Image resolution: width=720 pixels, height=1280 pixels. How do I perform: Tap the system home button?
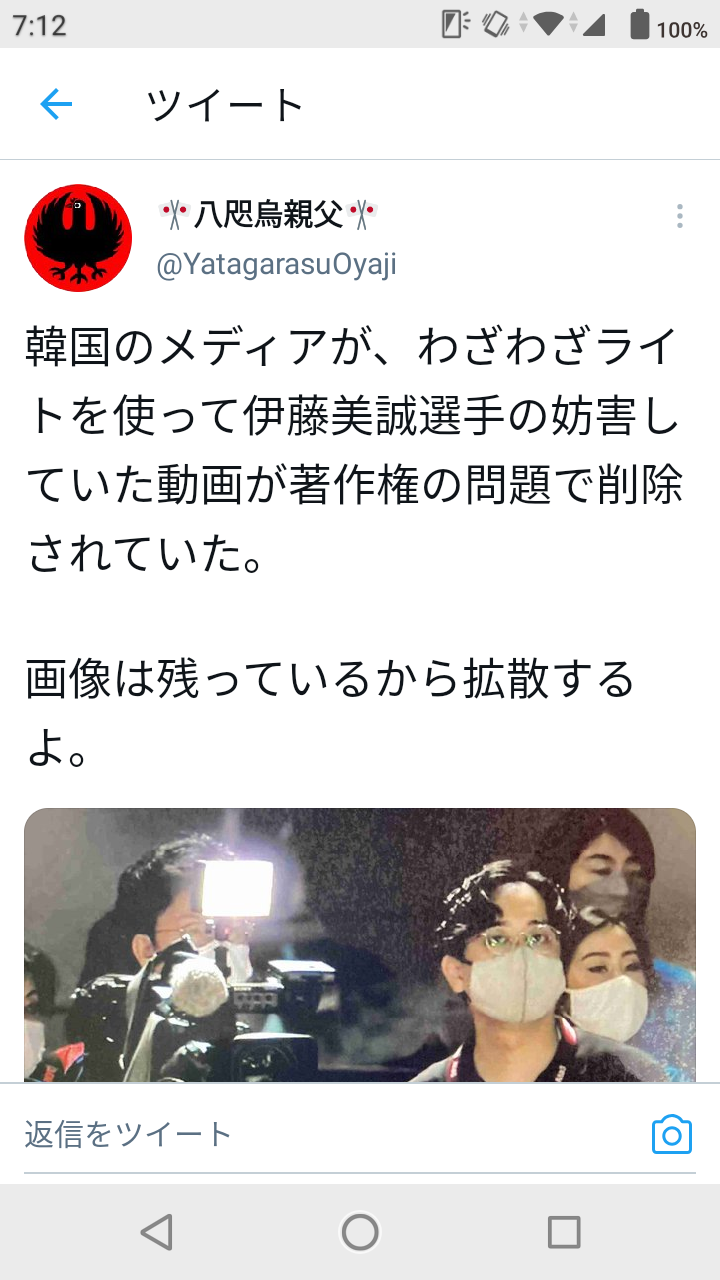coord(360,1232)
